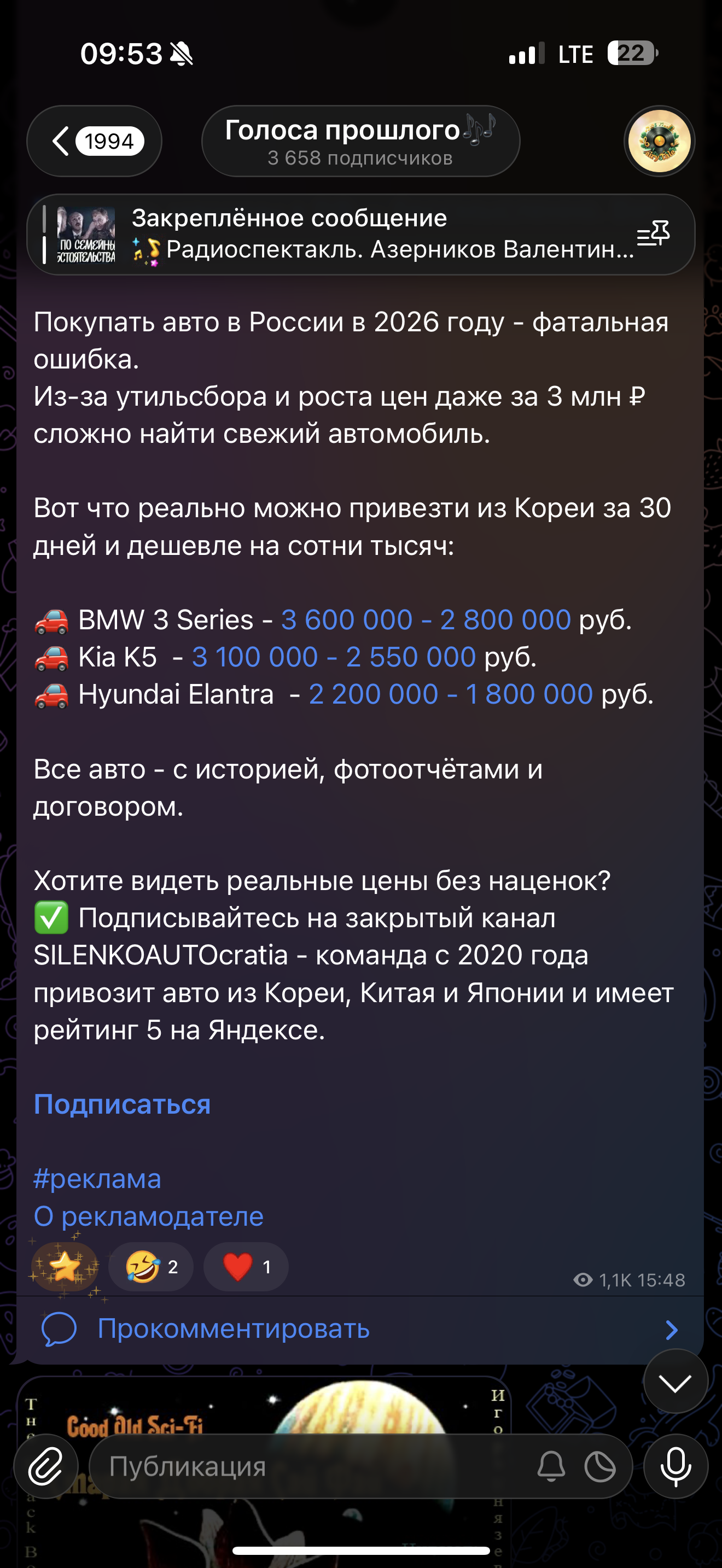The width and height of the screenshot is (722, 1568).
Task: Open Прокомментировать to comment on the post
Action: pos(359,1329)
